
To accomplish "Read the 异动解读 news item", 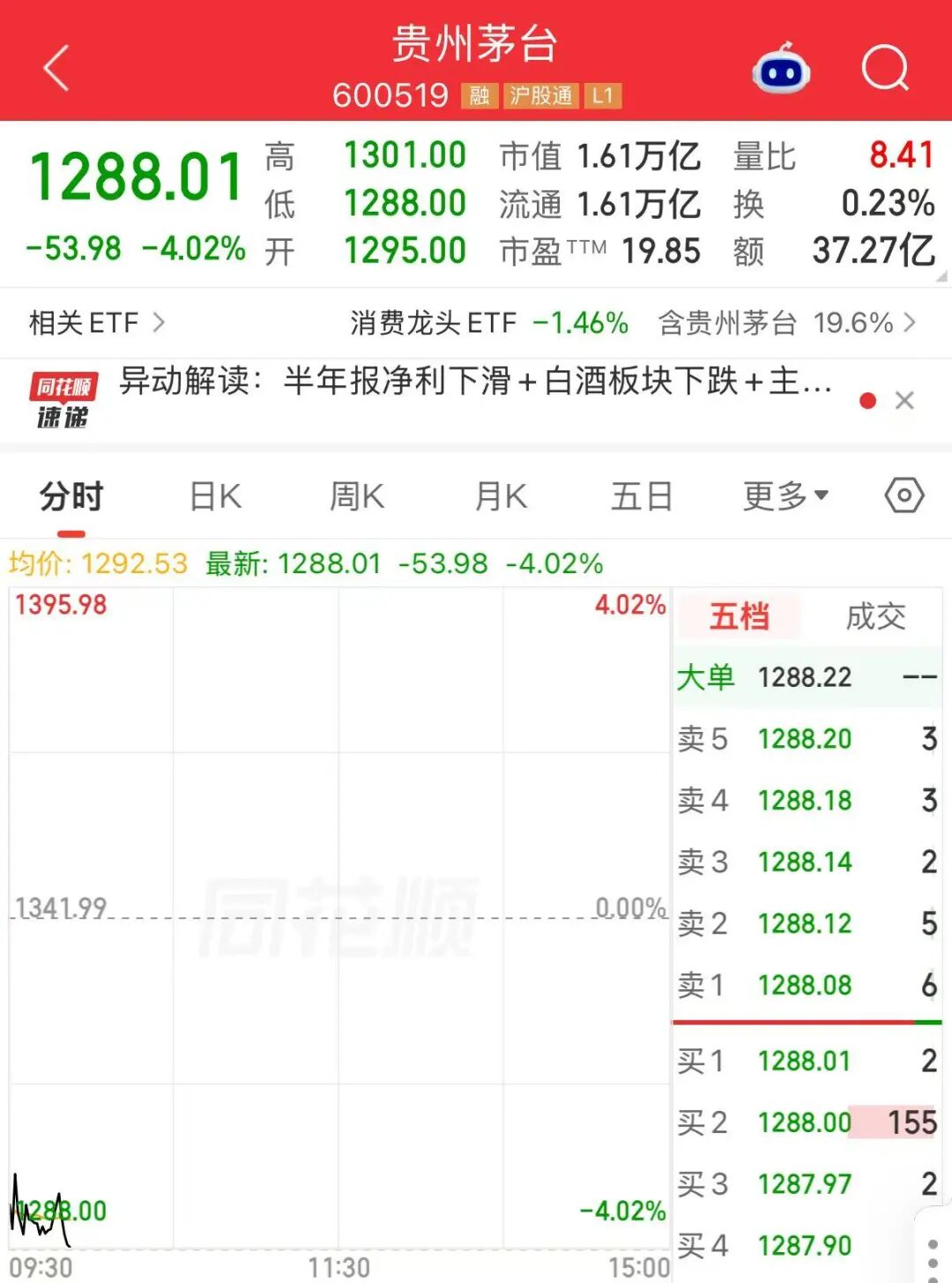I will pos(476,382).
